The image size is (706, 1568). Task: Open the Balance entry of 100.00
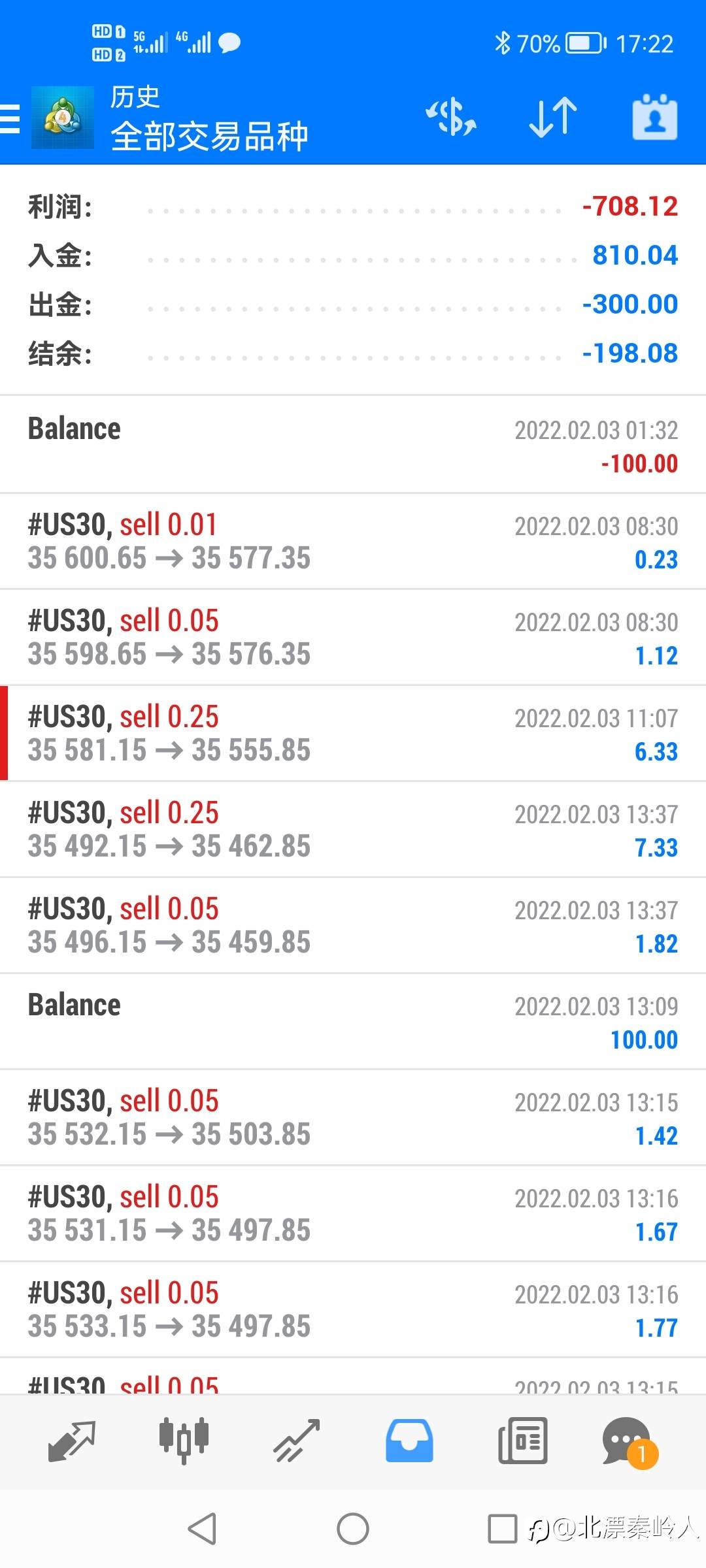point(353,1022)
